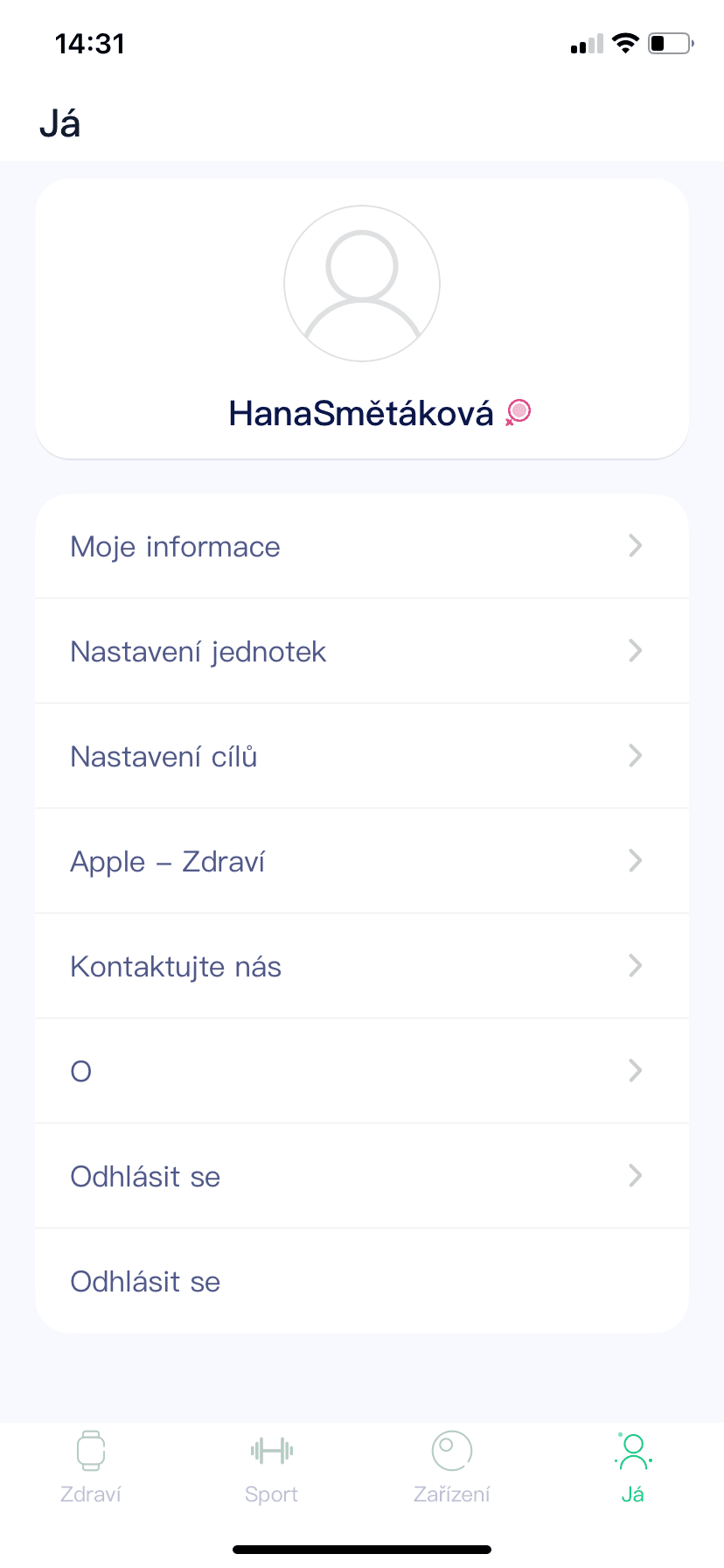
Task: Go to Nastavení jednotek
Action: pyautogui.click(x=362, y=652)
